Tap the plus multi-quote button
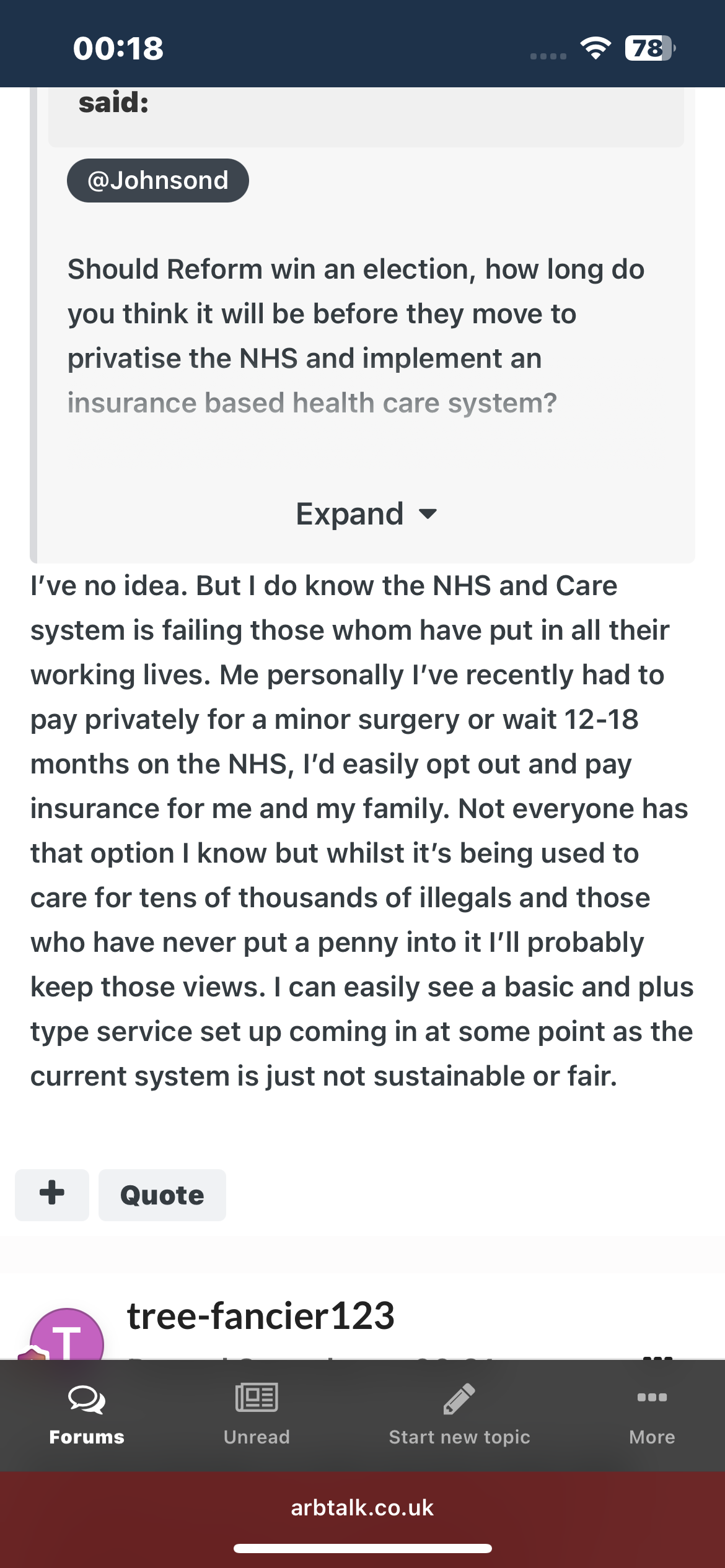Screen dimensions: 725x1568 [52, 1195]
